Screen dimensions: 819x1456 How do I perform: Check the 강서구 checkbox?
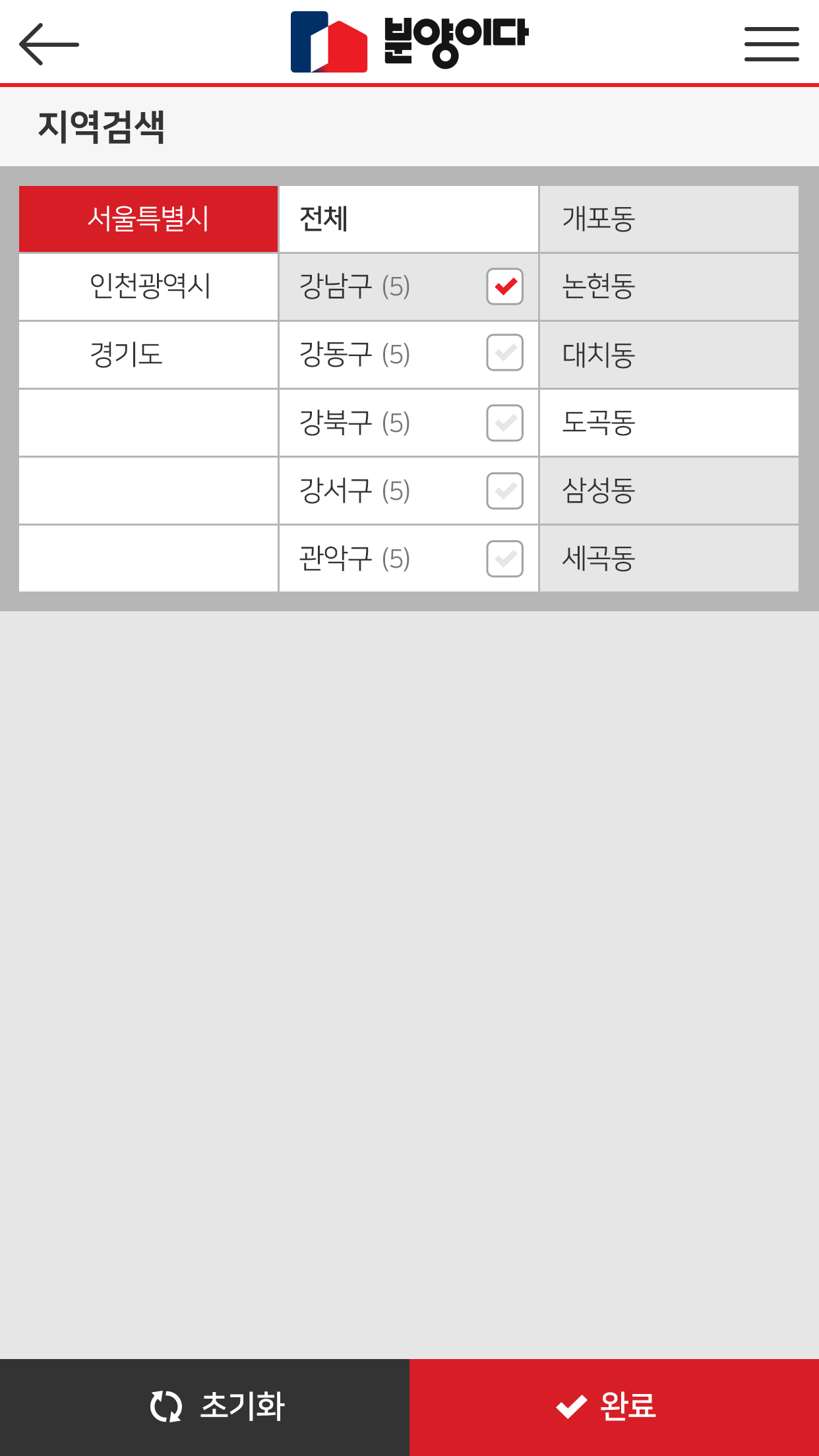click(505, 491)
